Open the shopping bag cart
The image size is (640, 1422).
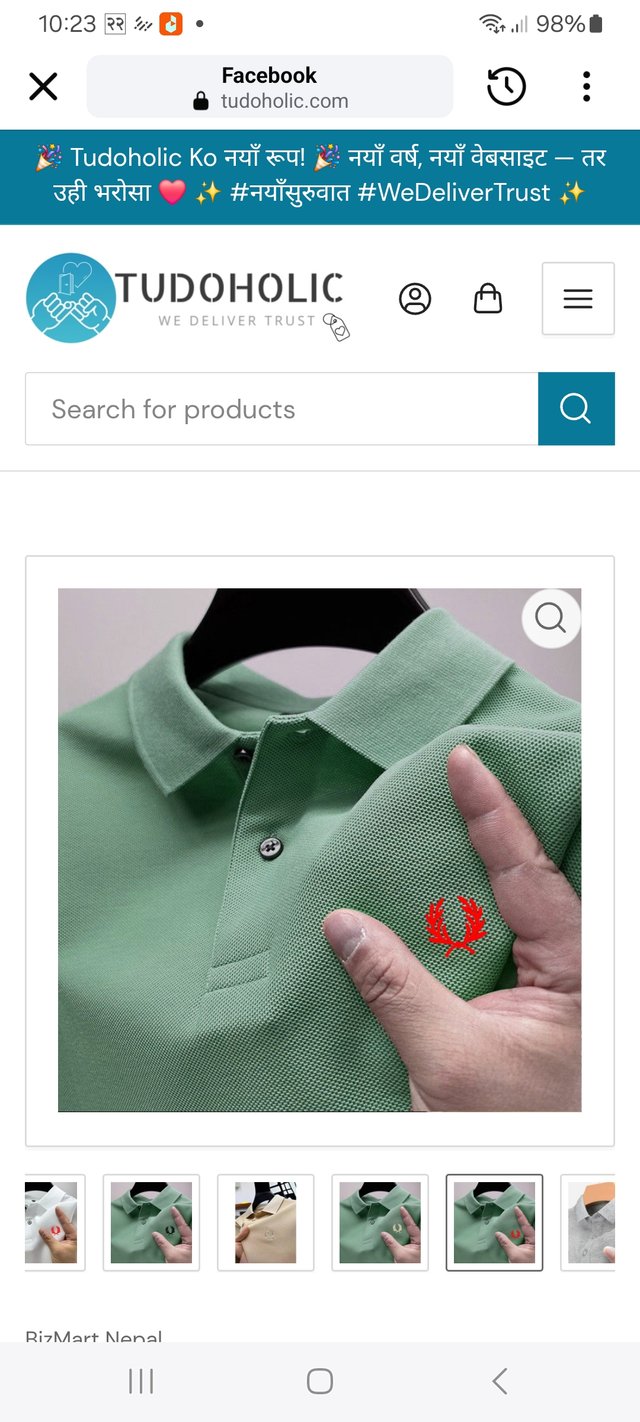[488, 298]
